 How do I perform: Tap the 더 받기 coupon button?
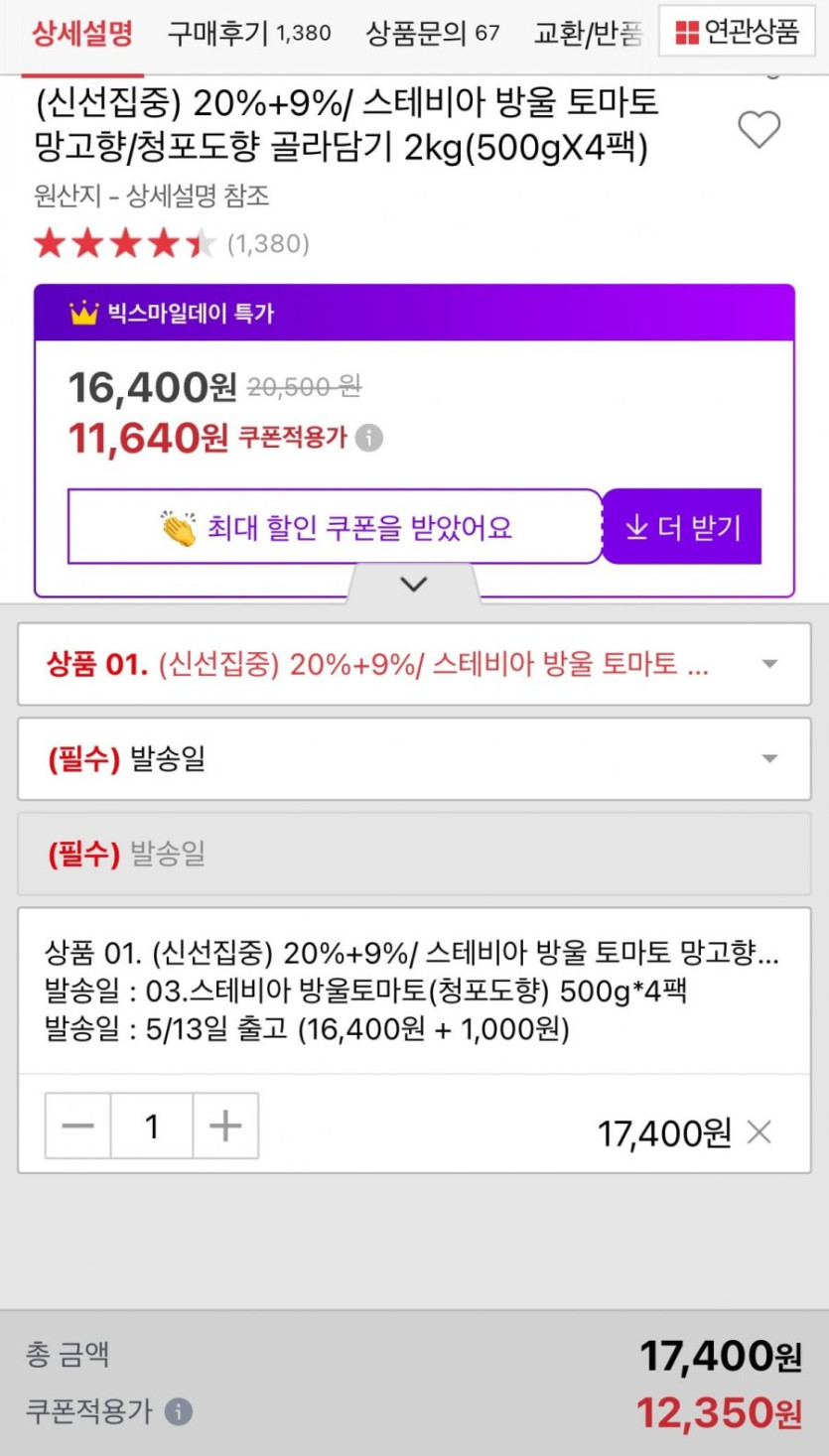(682, 527)
